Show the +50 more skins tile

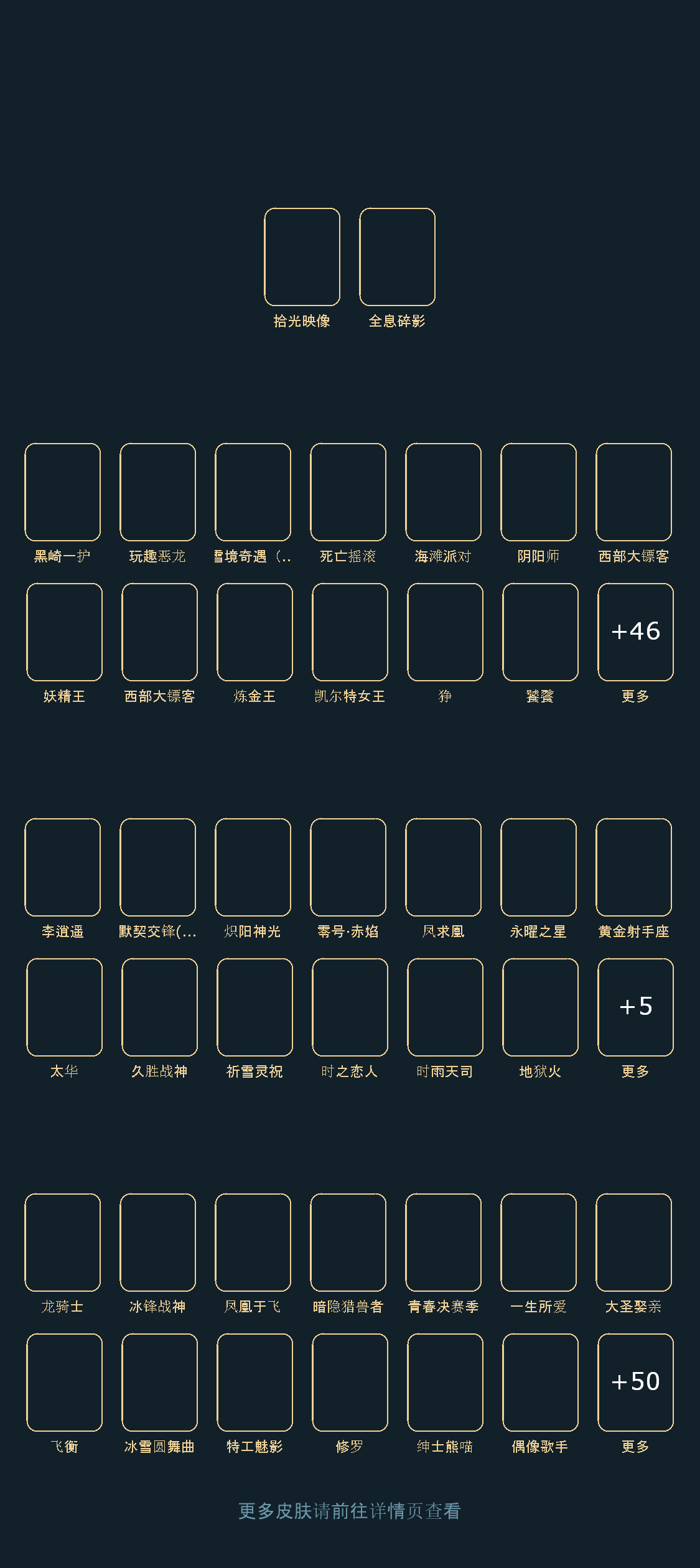[x=635, y=1383]
